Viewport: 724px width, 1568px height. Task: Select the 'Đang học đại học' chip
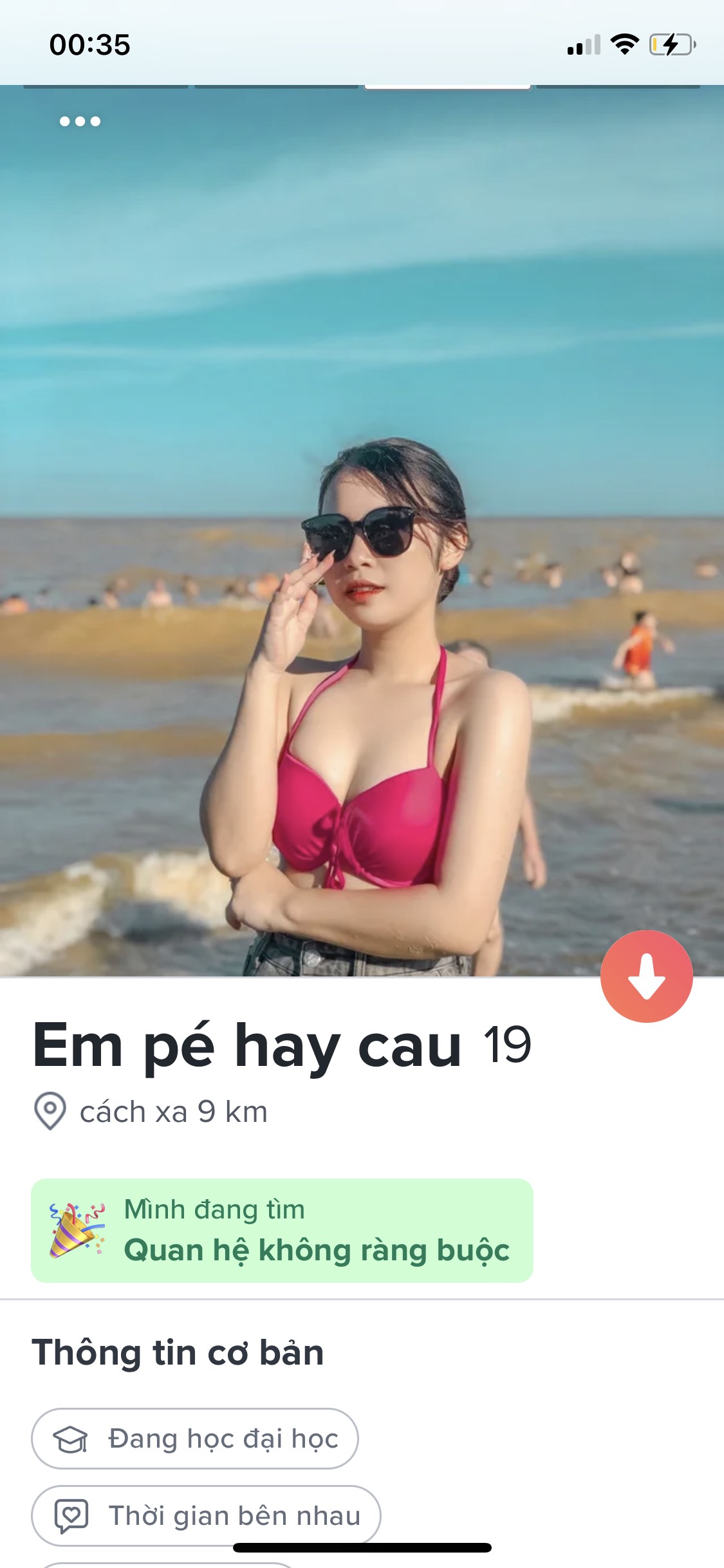tap(194, 1439)
